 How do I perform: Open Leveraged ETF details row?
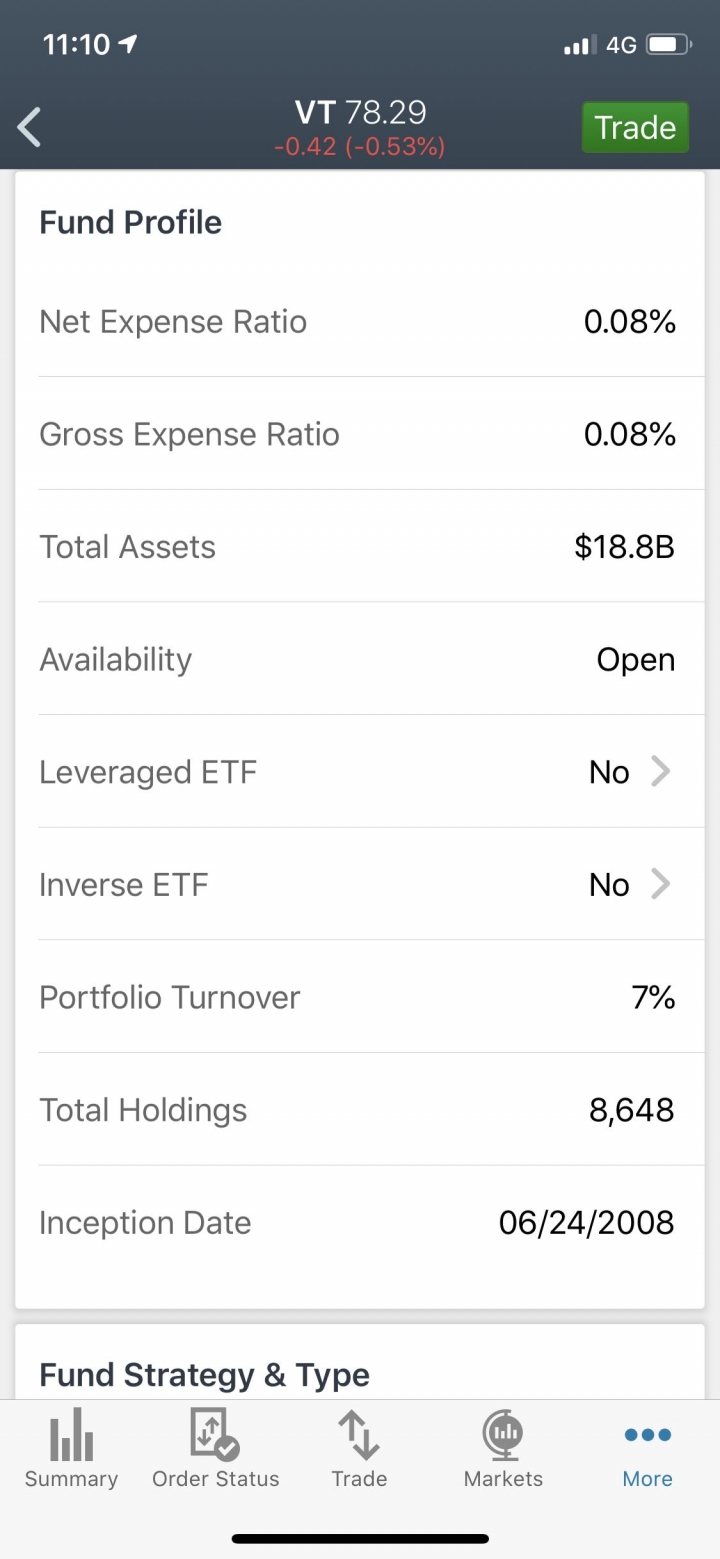(360, 772)
